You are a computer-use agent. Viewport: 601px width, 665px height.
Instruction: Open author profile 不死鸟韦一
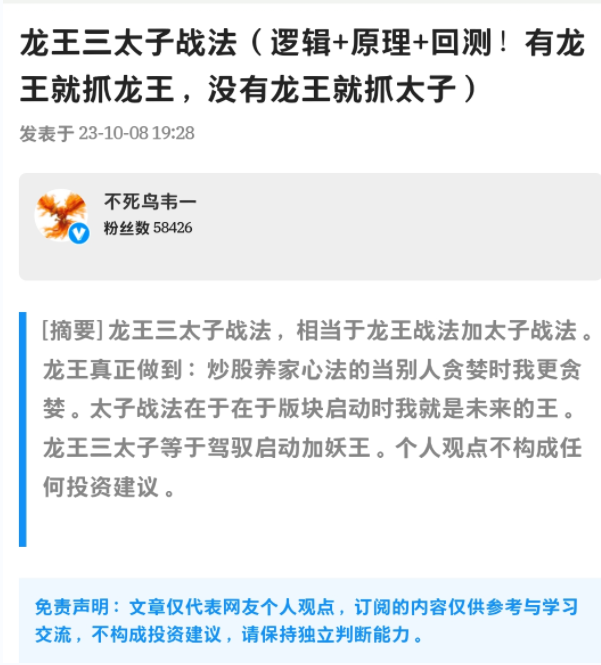click(x=150, y=202)
